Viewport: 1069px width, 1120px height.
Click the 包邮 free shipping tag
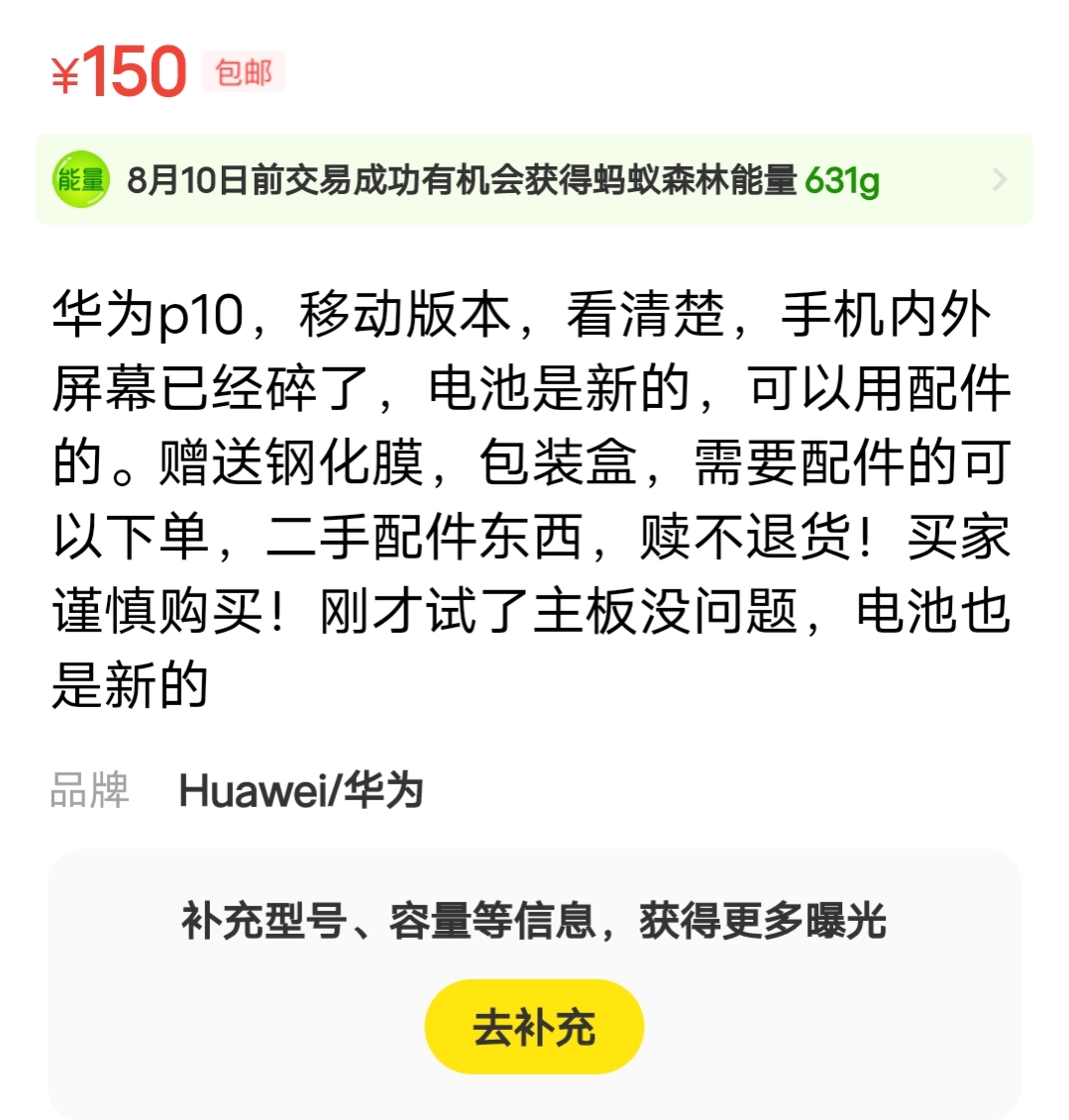click(242, 72)
